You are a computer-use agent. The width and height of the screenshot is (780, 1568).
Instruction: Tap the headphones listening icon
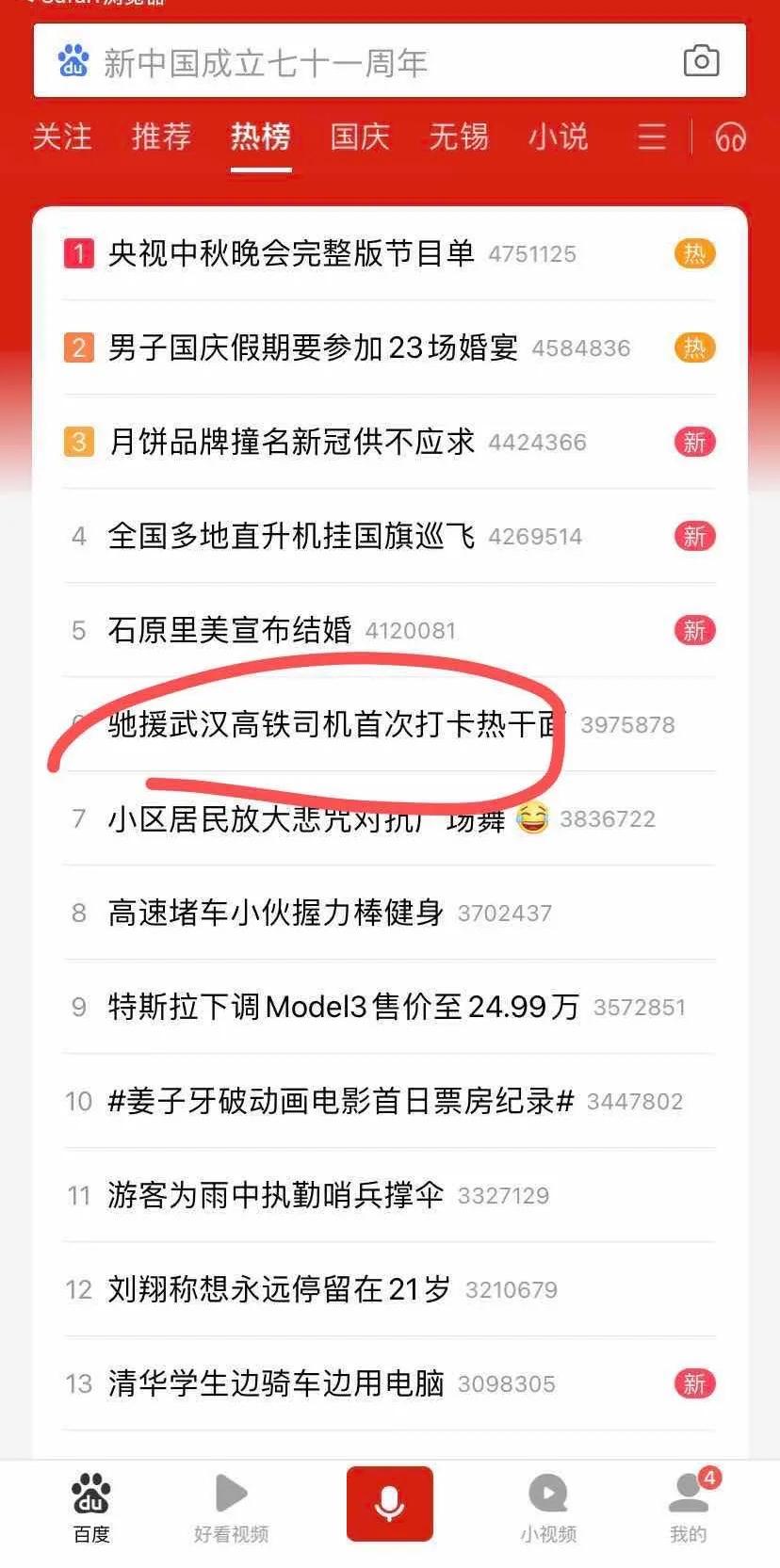pos(730,137)
